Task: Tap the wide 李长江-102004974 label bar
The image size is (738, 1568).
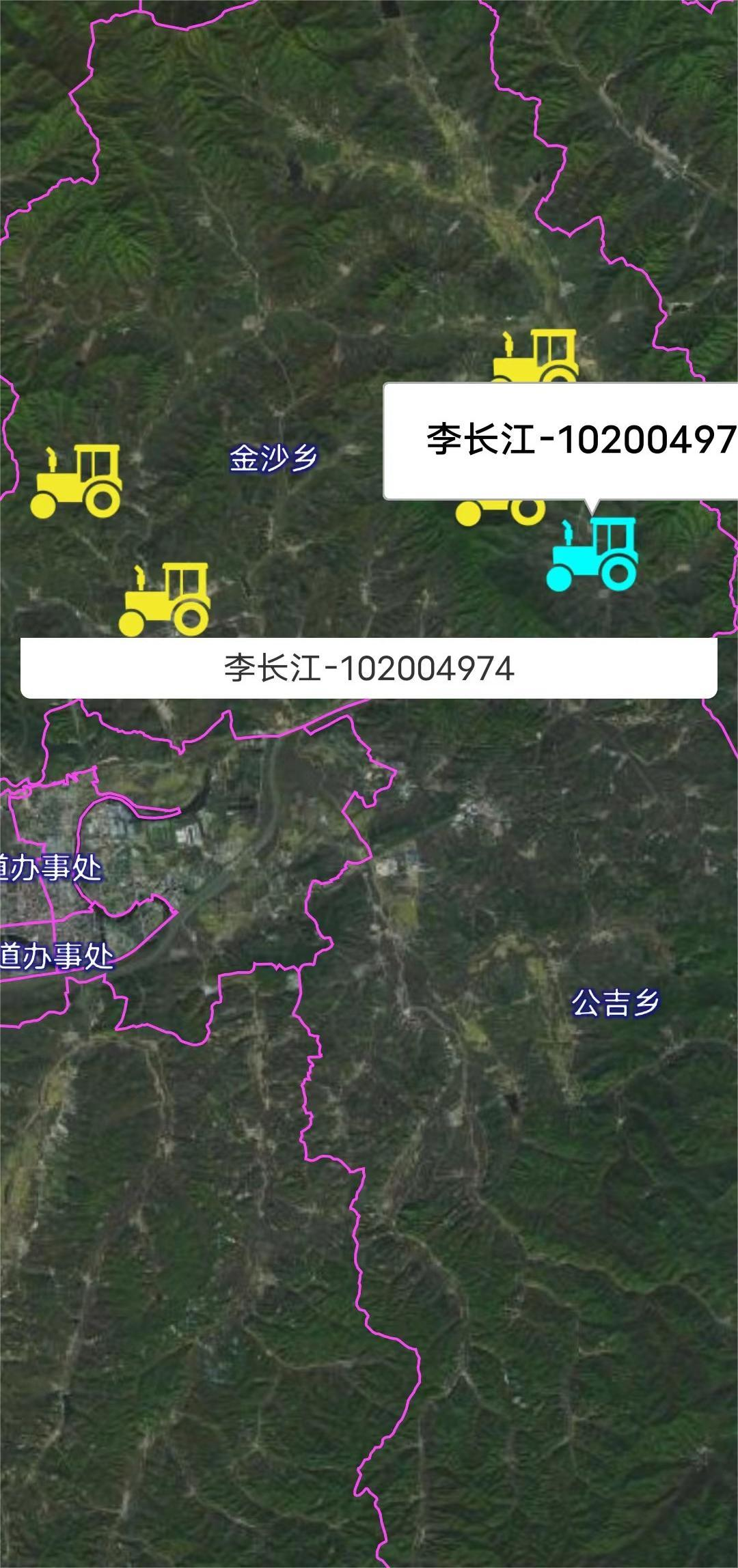Action: (369, 668)
